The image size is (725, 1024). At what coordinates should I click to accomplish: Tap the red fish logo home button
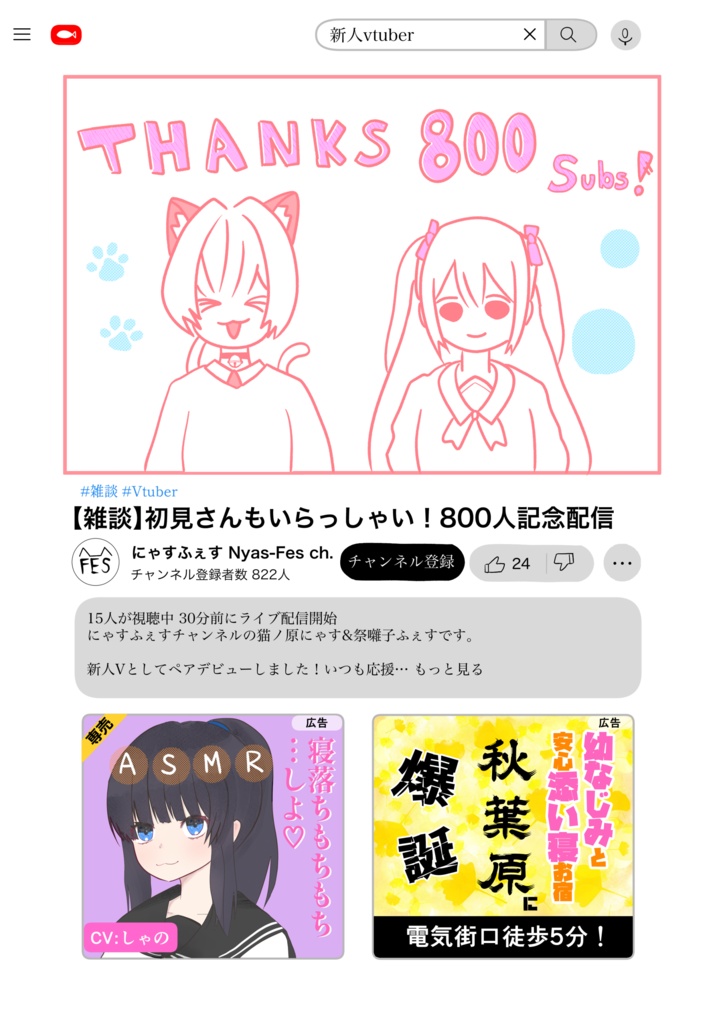[x=66, y=35]
